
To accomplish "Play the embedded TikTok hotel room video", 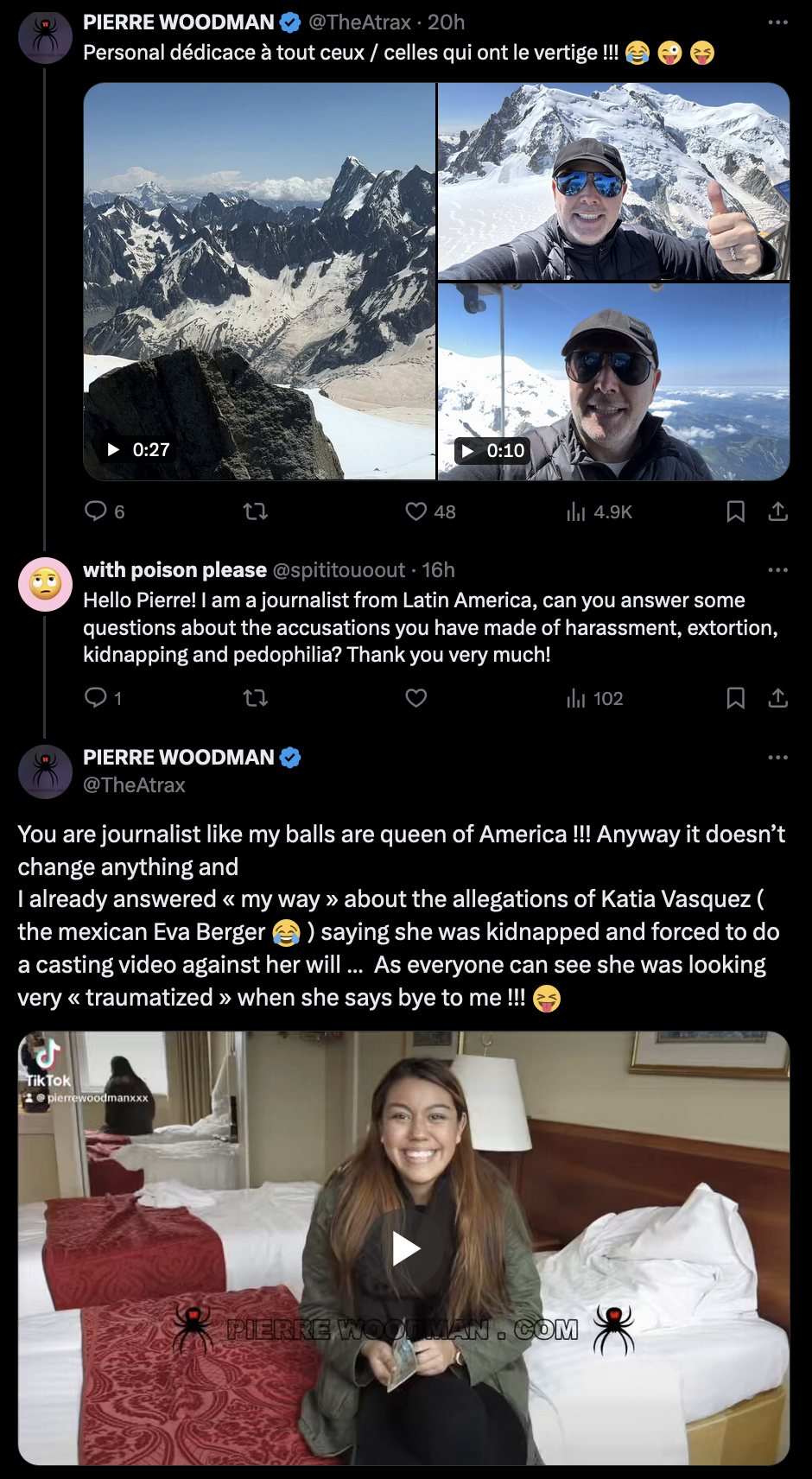I will 405,1248.
